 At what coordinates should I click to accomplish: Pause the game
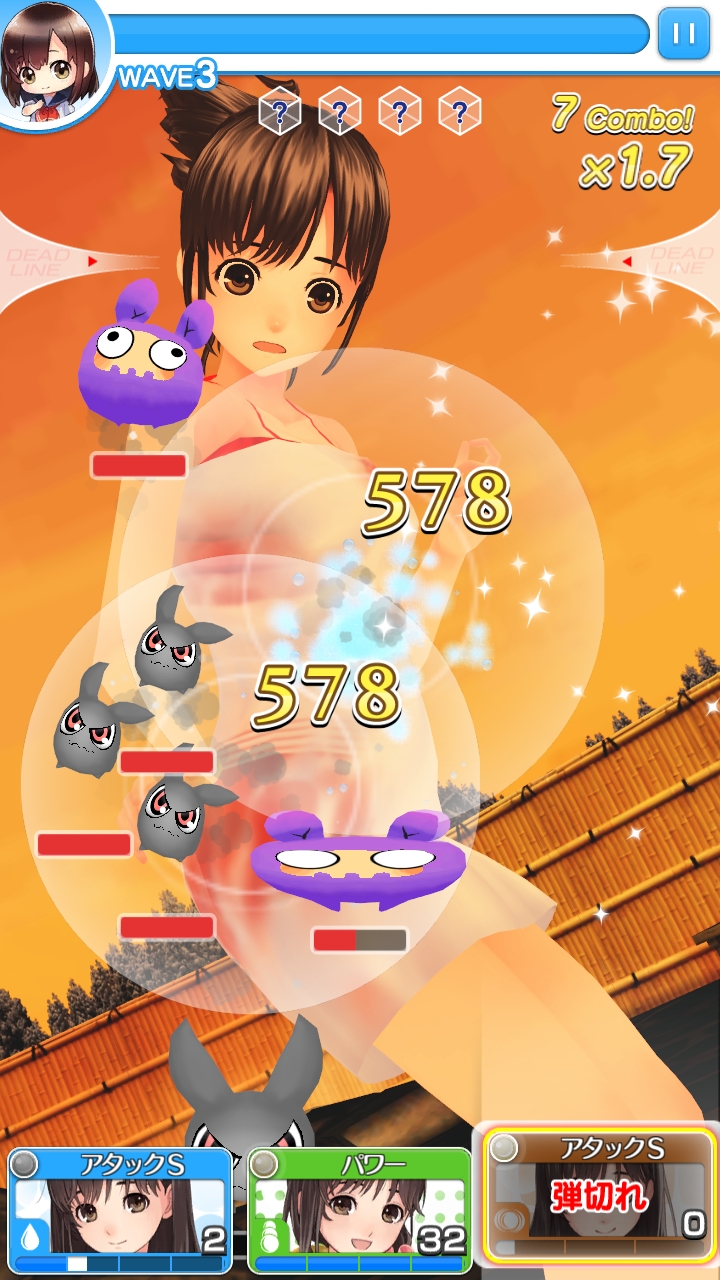(684, 34)
